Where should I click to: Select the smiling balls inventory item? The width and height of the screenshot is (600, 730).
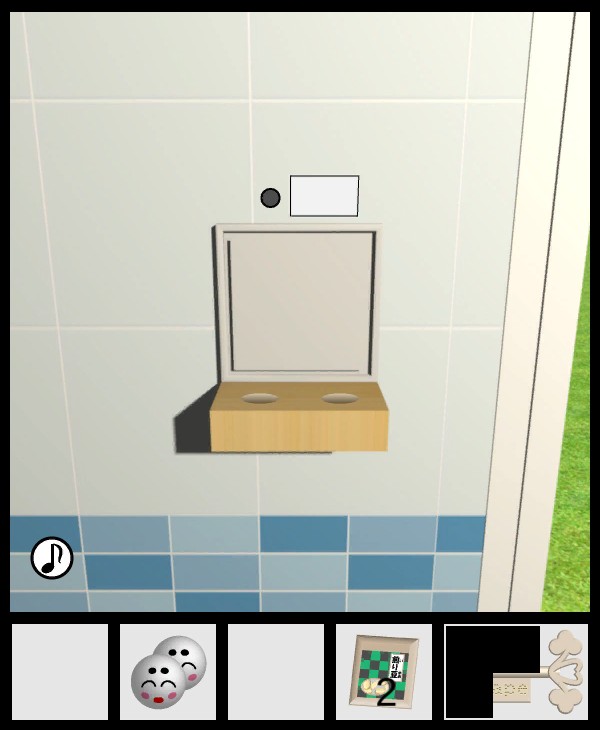(x=168, y=671)
